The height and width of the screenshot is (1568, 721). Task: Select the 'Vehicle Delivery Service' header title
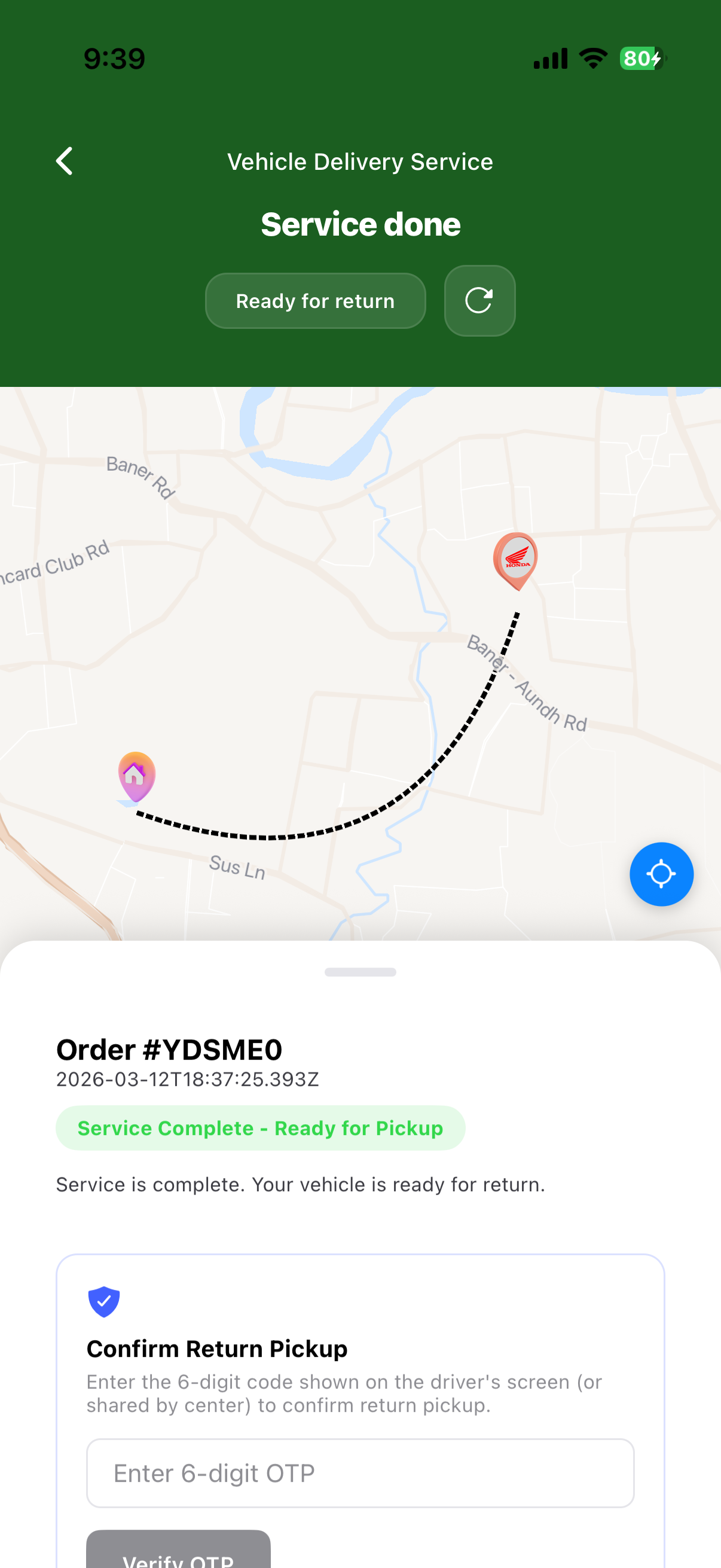coord(360,161)
